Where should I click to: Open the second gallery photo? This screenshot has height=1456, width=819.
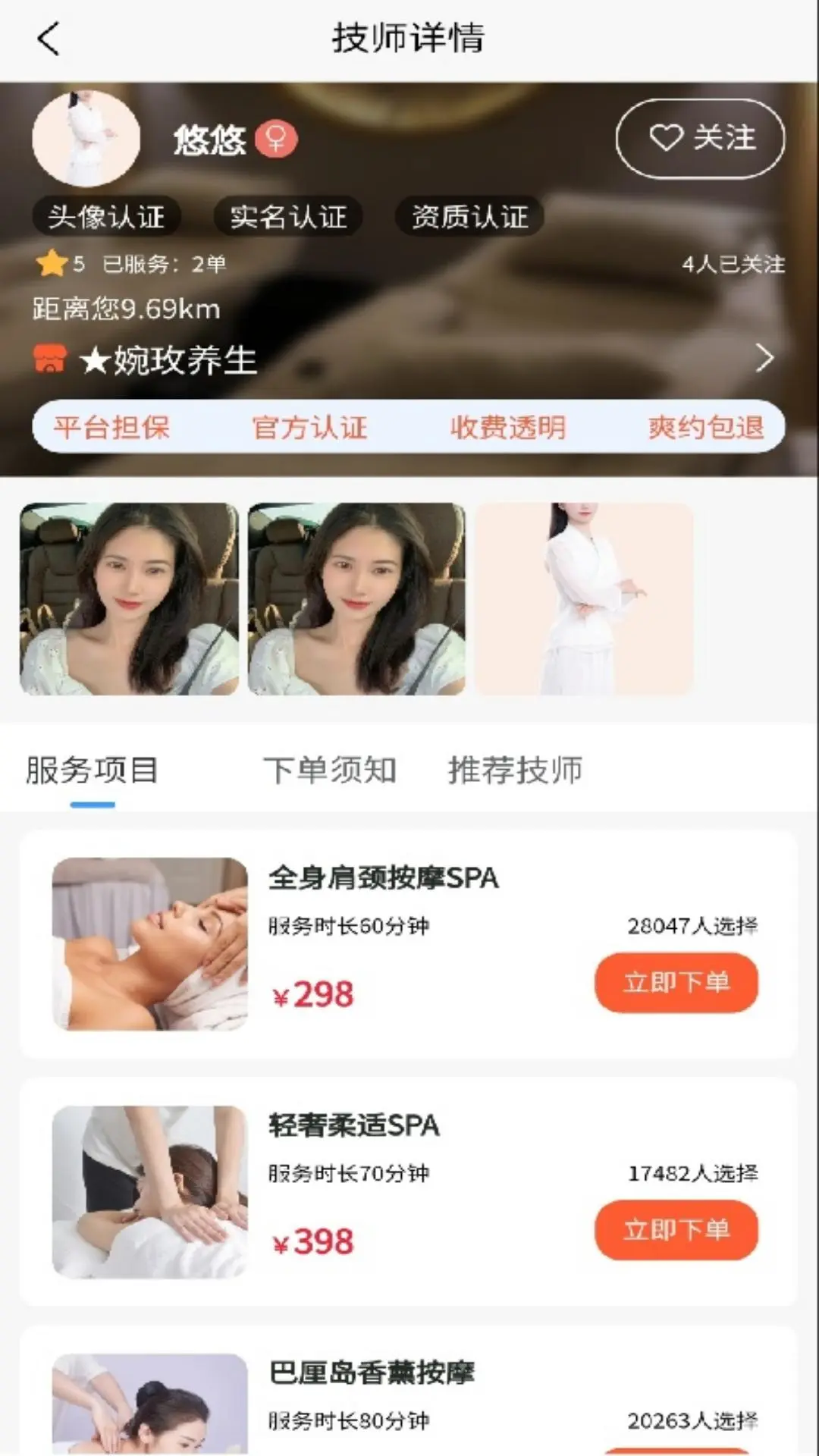pyautogui.click(x=356, y=598)
